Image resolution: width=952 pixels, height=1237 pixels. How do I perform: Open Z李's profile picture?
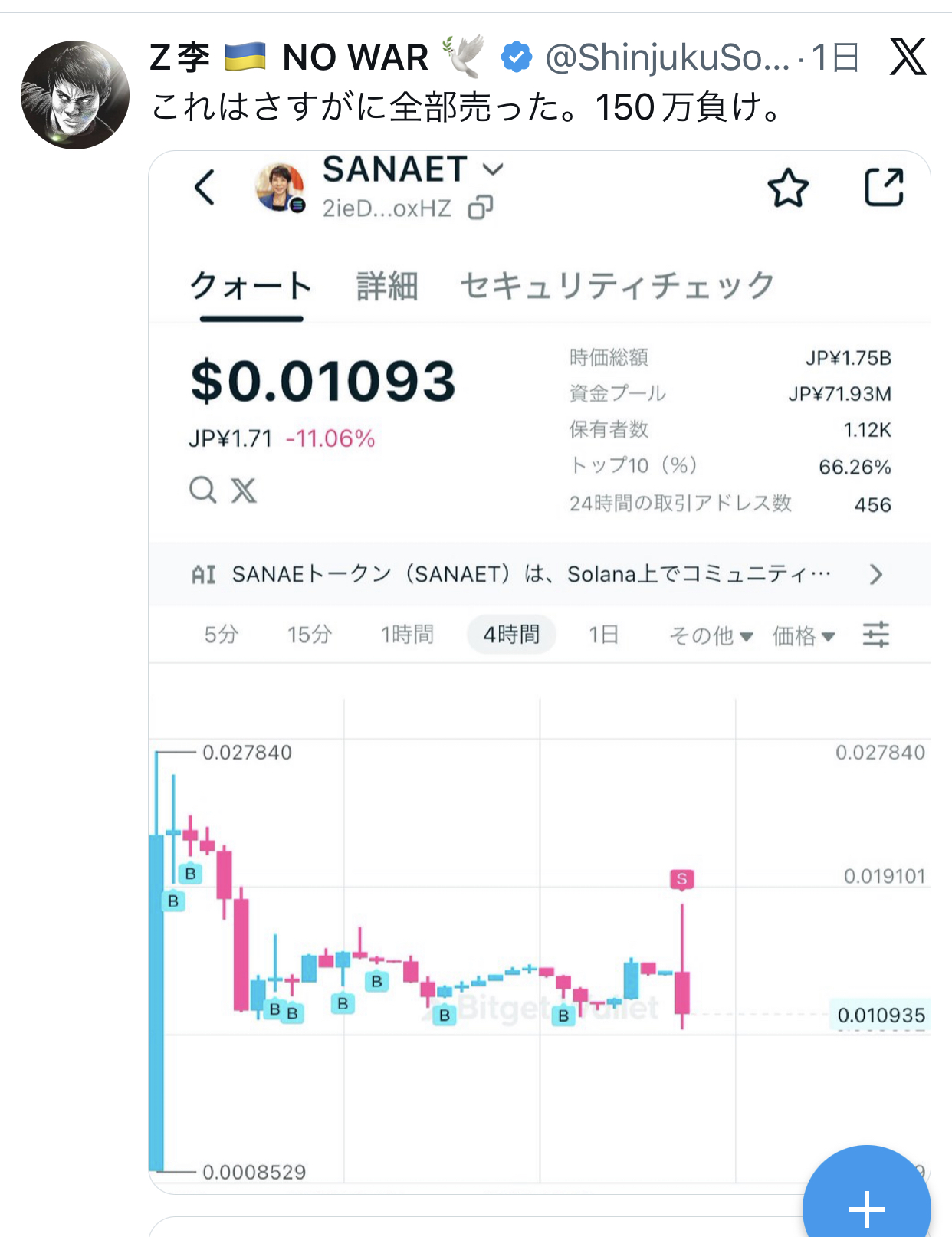coord(75,95)
